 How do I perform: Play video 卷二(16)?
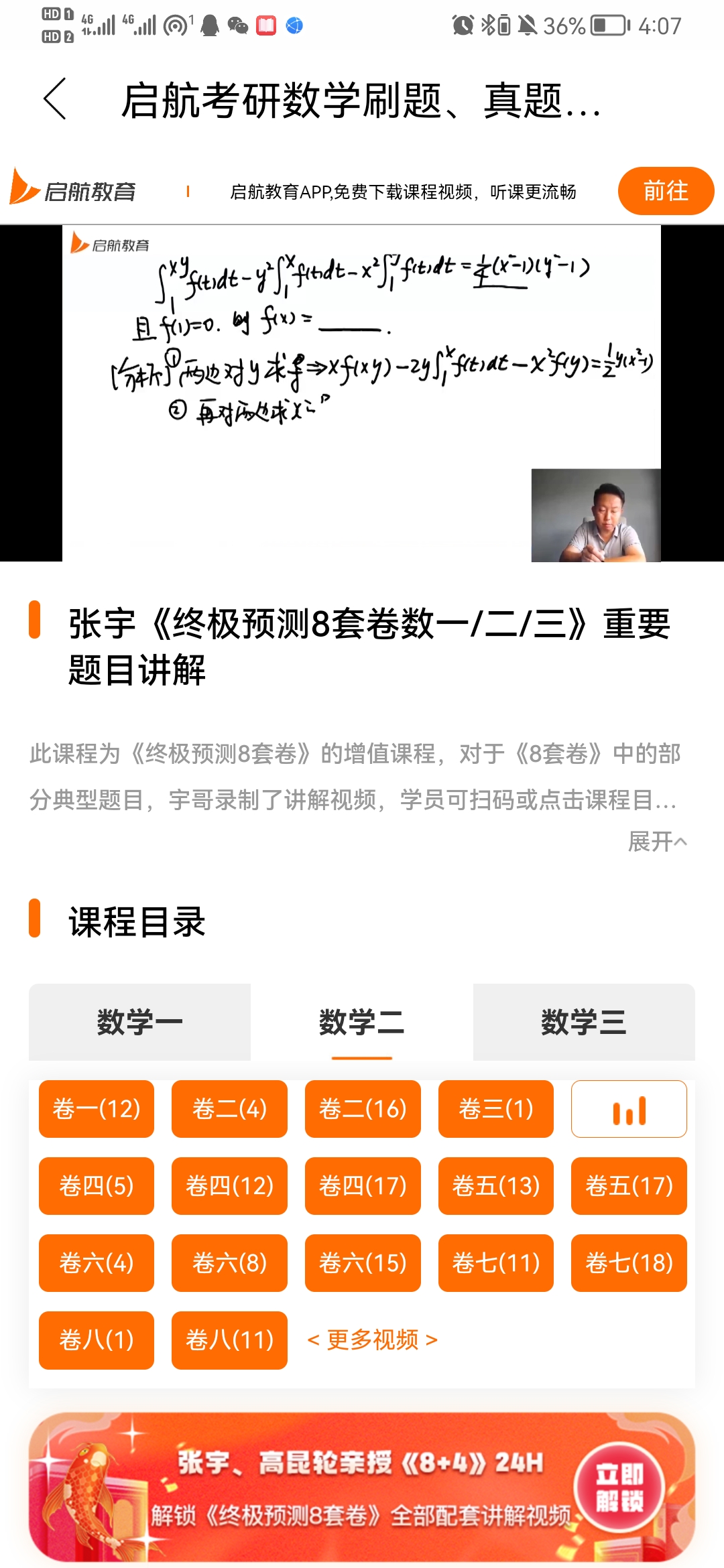[x=362, y=1109]
